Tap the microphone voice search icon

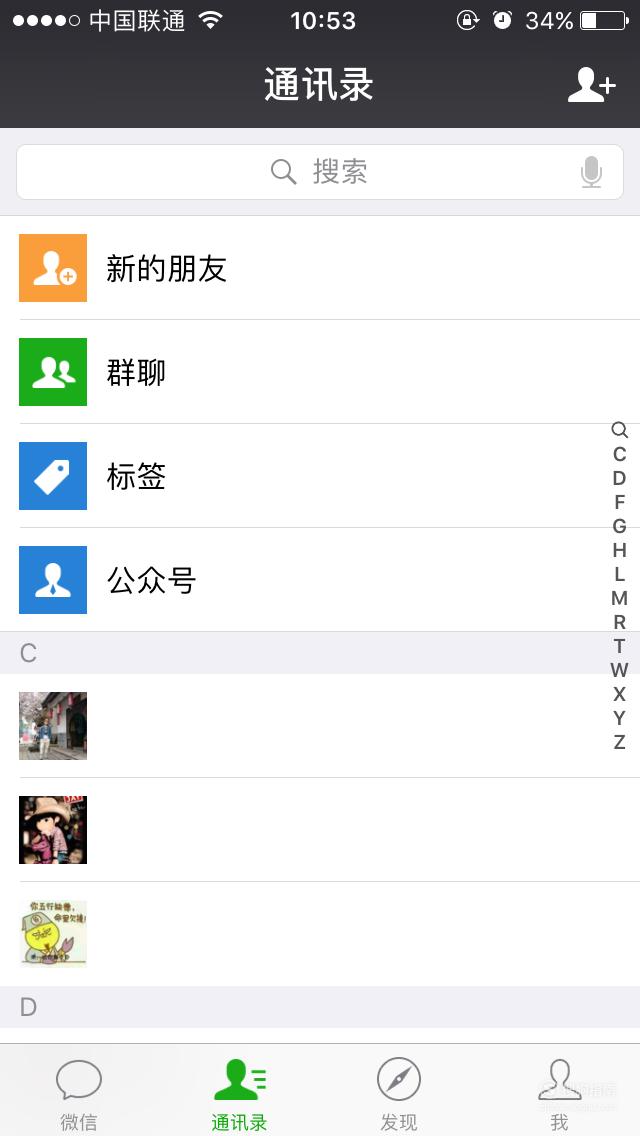point(591,172)
